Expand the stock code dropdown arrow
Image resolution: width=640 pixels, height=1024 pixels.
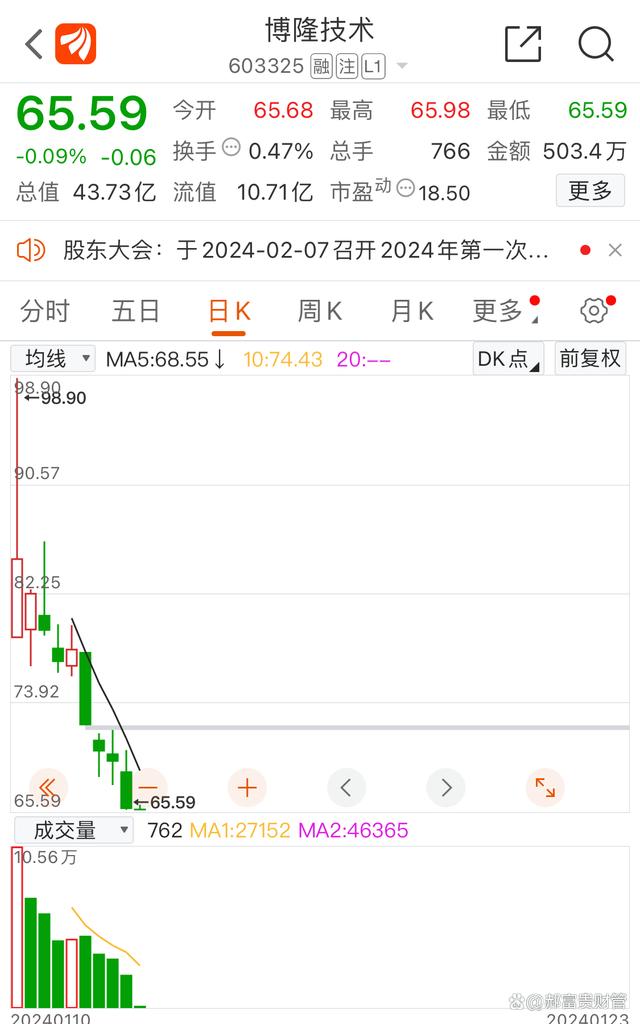402,67
